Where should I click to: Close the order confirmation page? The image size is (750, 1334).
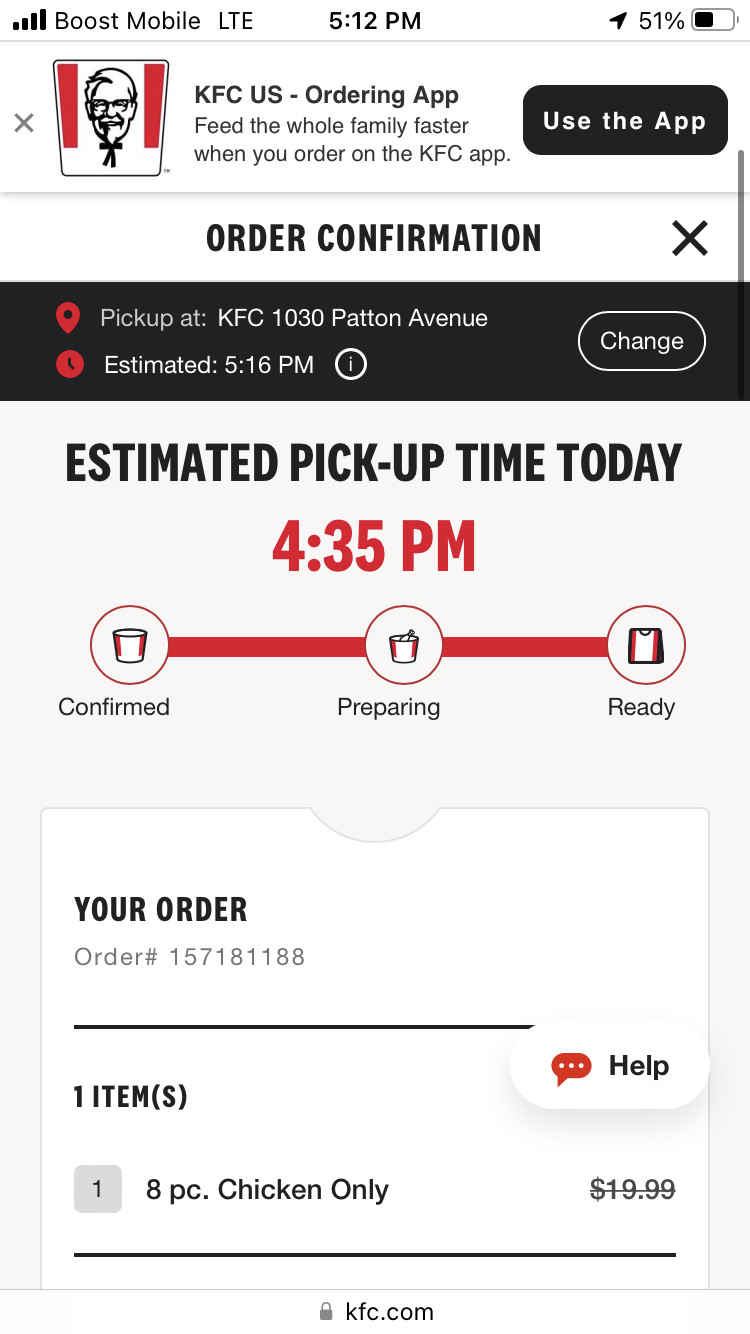[689, 238]
